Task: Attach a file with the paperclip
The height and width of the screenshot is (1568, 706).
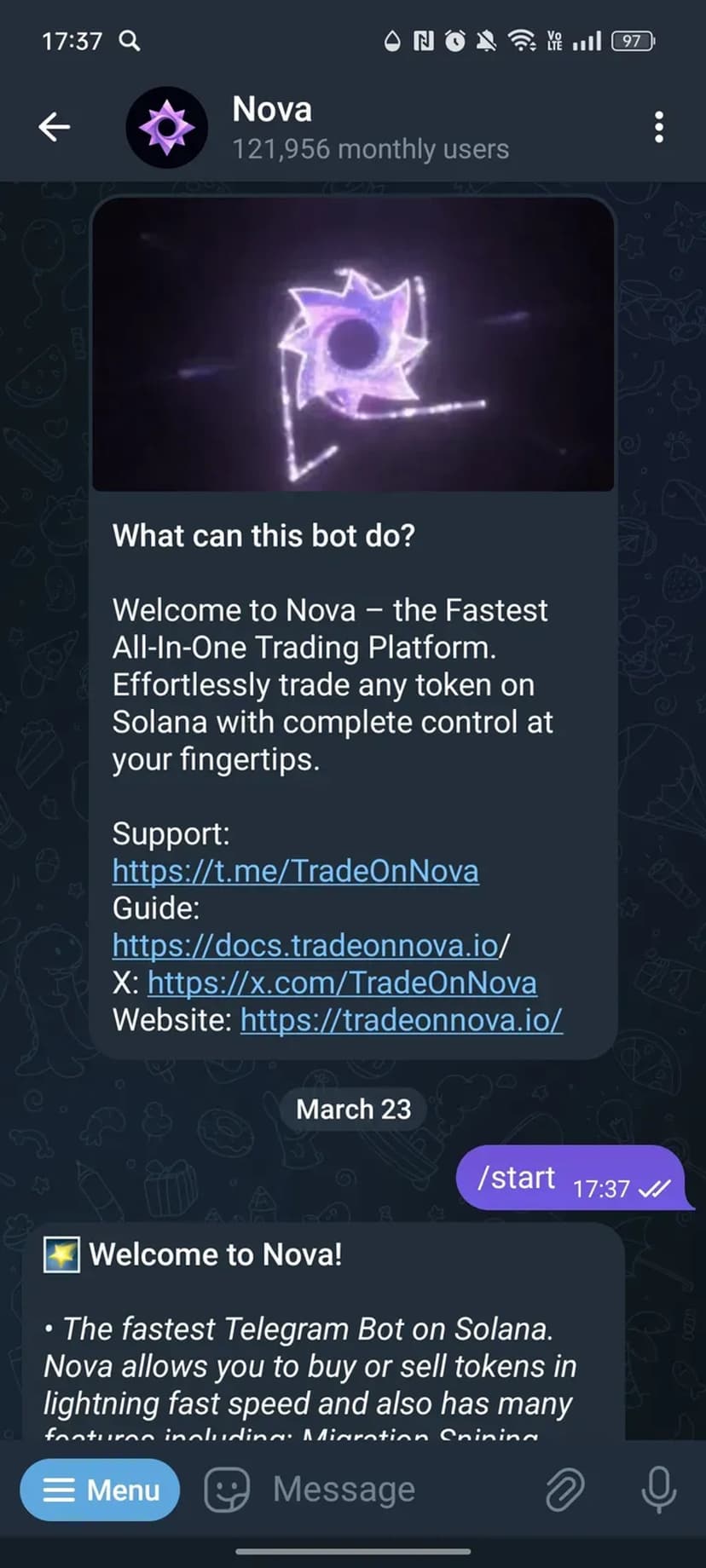Action: (x=565, y=1490)
